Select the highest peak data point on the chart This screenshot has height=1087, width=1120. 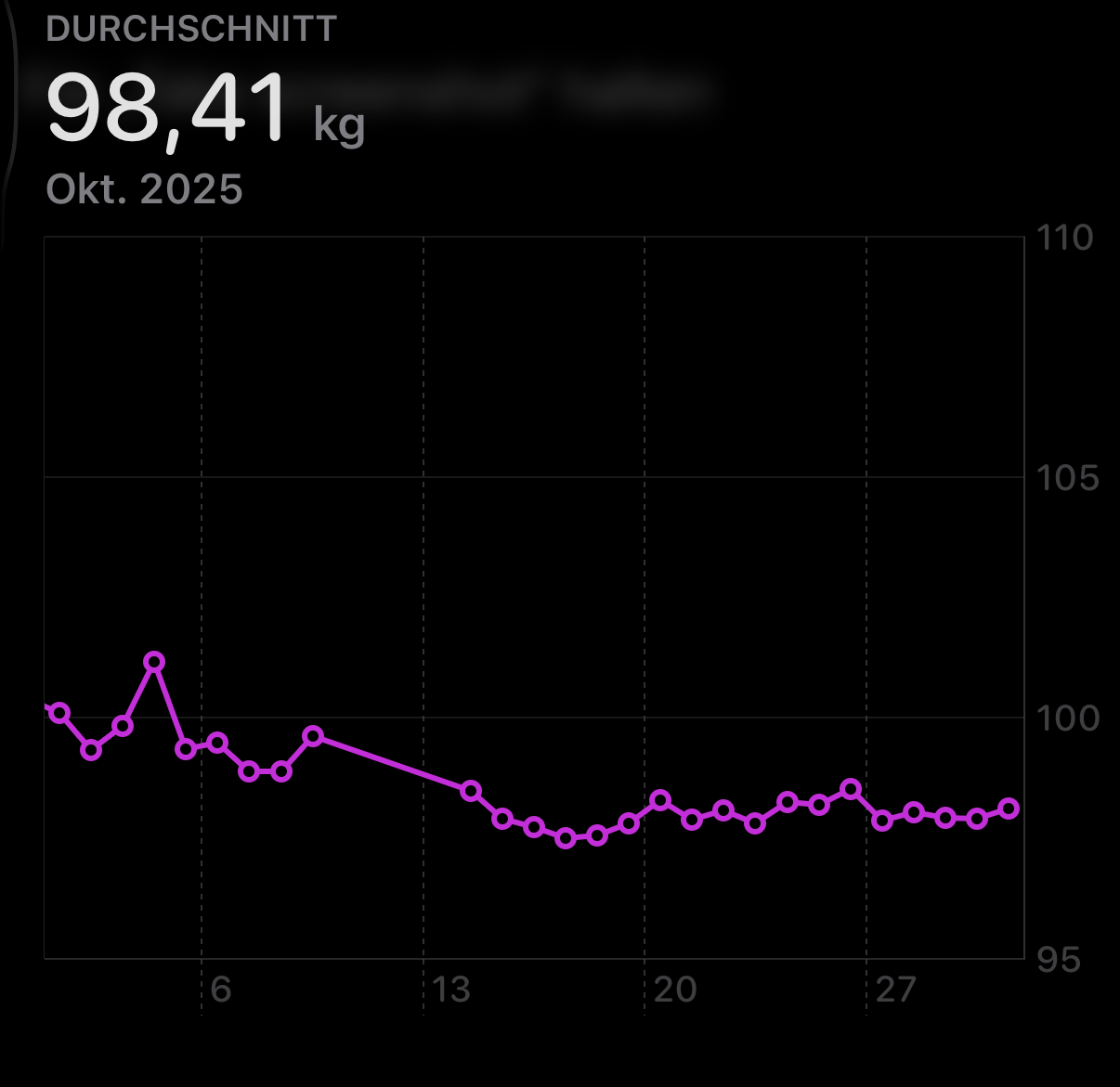(155, 662)
